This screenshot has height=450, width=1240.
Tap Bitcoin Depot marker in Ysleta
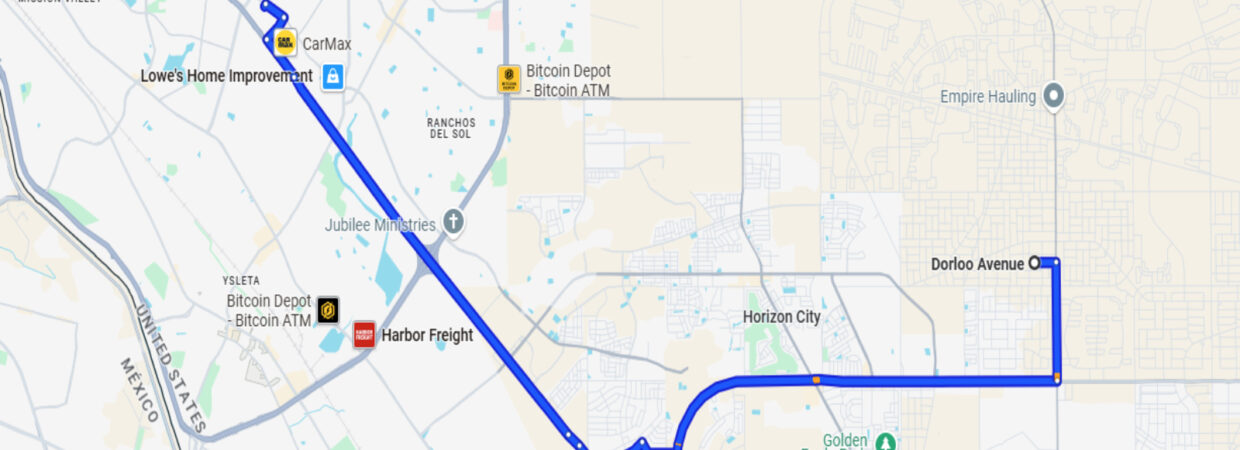coord(327,310)
